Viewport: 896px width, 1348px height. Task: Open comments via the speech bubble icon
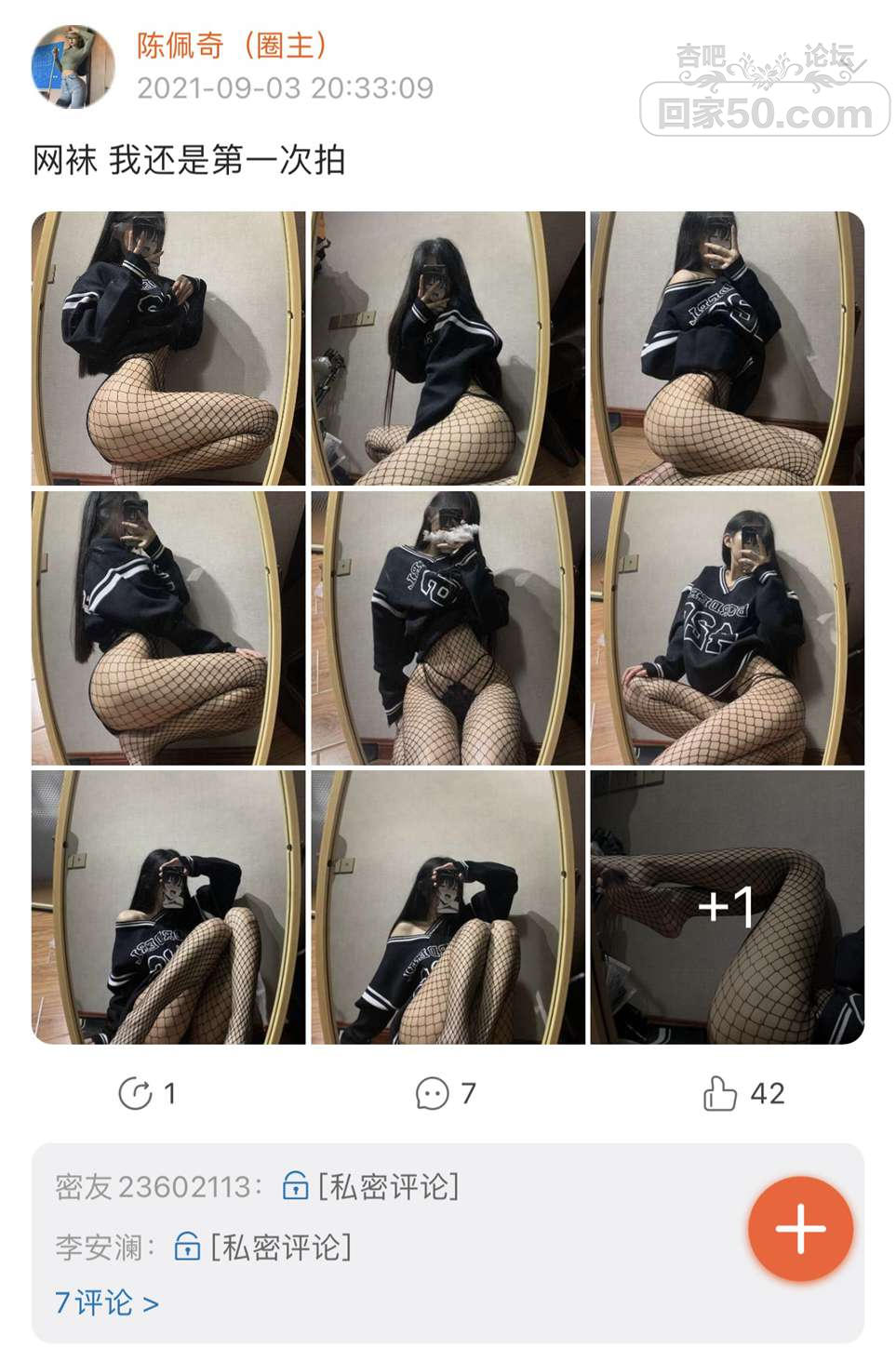click(x=432, y=1093)
